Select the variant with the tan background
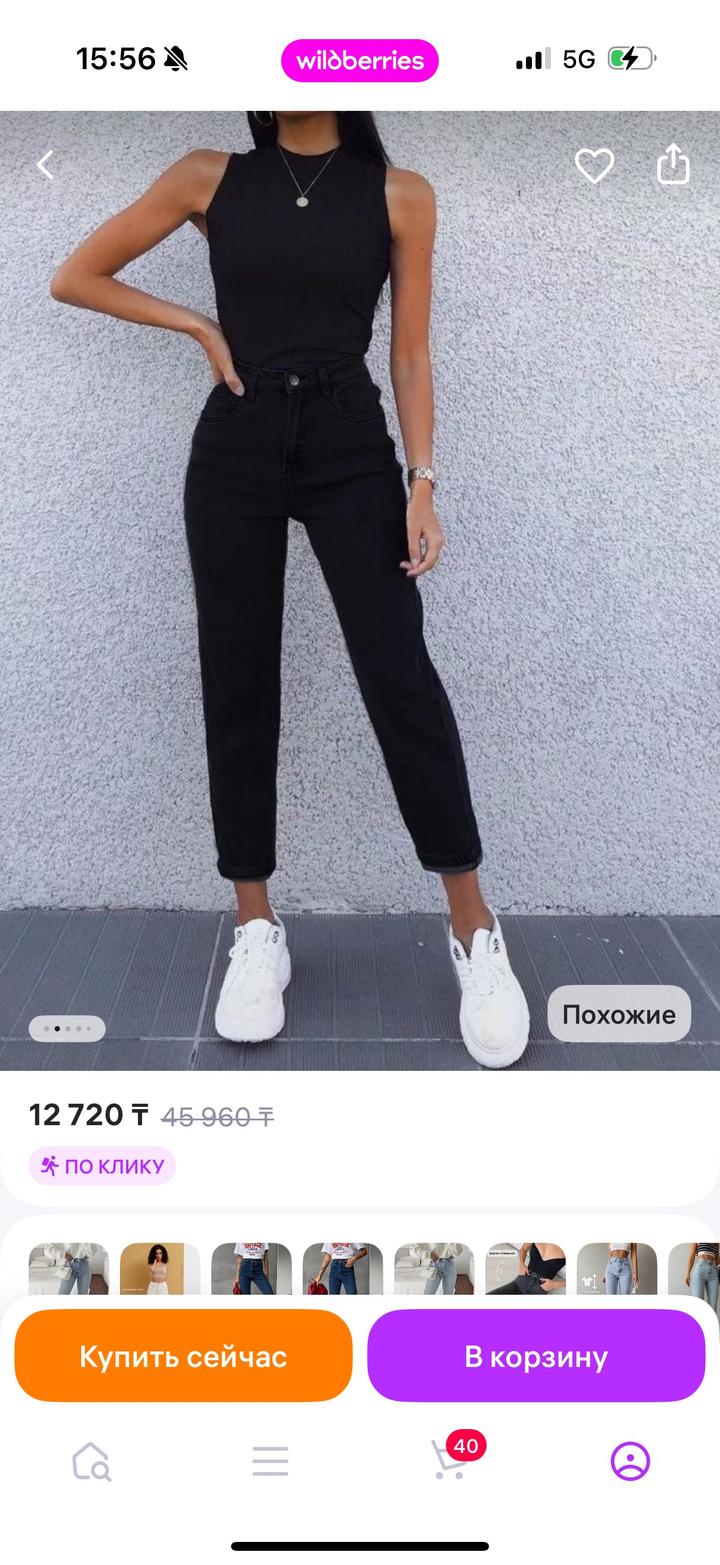 160,1270
